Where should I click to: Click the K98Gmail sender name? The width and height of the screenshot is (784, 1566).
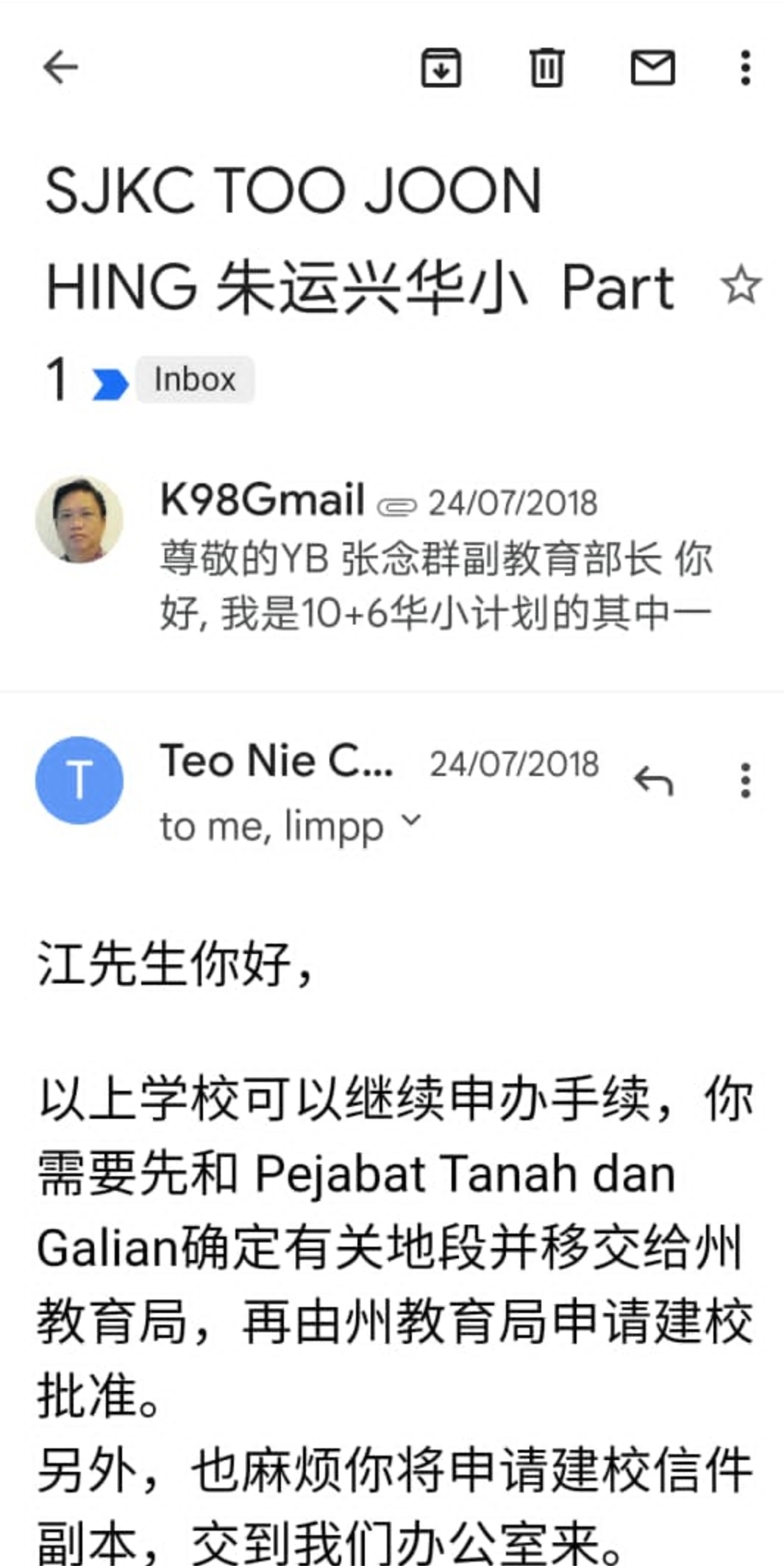click(x=261, y=502)
